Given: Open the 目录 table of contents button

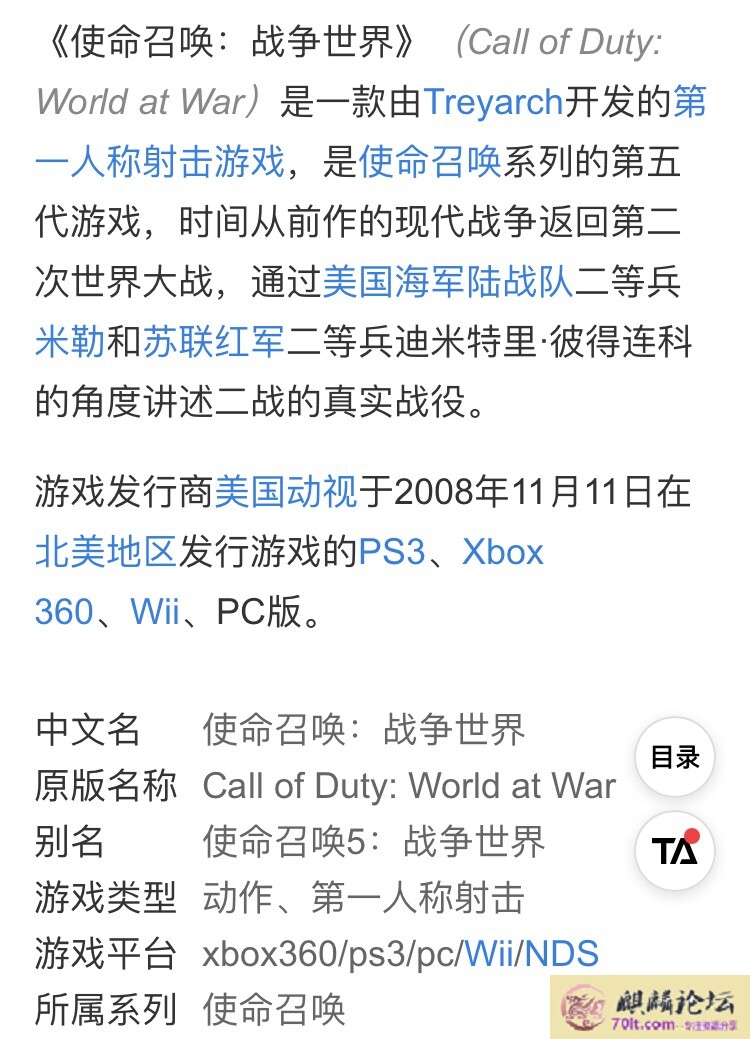Looking at the screenshot, I should tap(675, 758).
